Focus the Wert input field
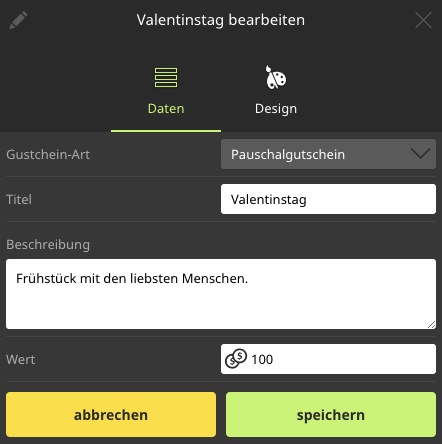This screenshot has width=442, height=444. coord(328,359)
